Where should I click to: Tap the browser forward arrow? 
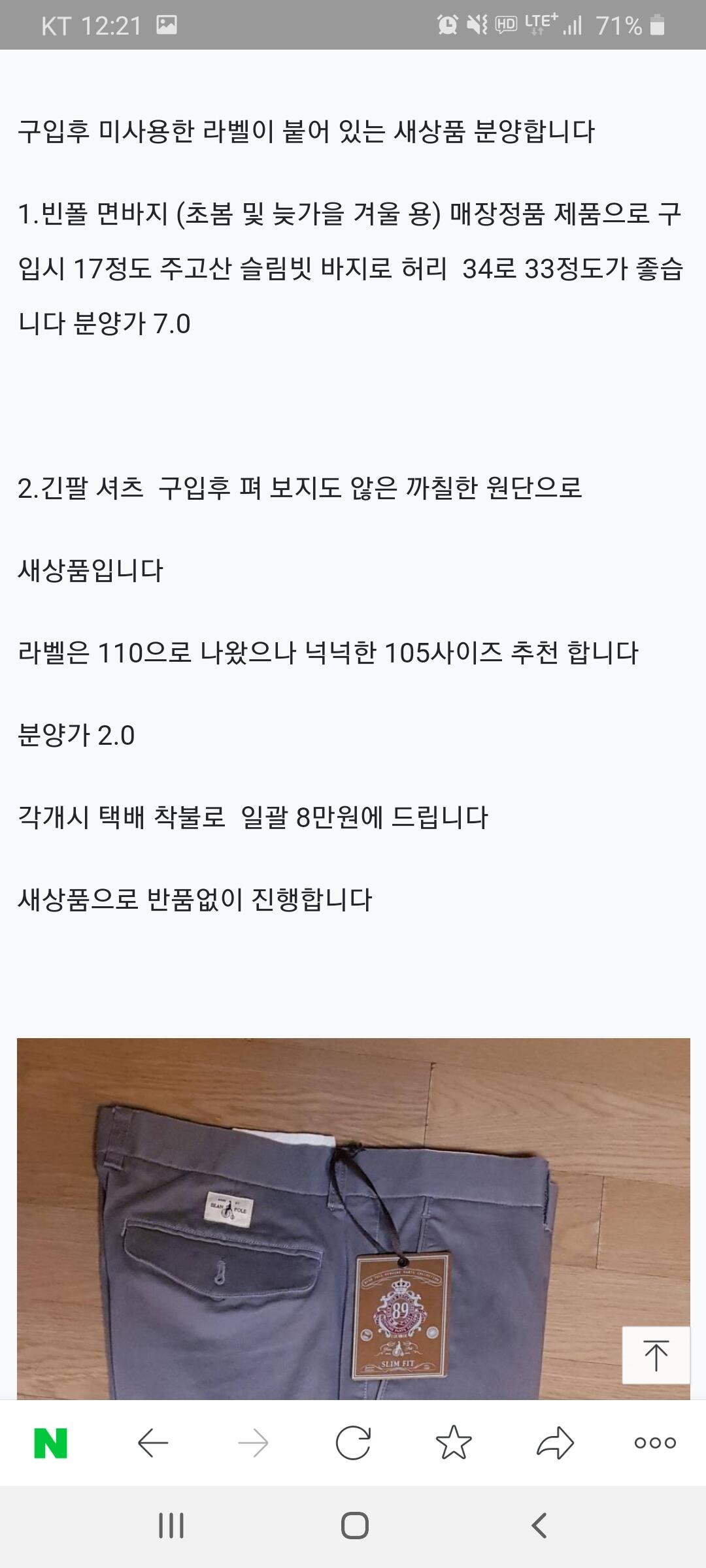253,1443
